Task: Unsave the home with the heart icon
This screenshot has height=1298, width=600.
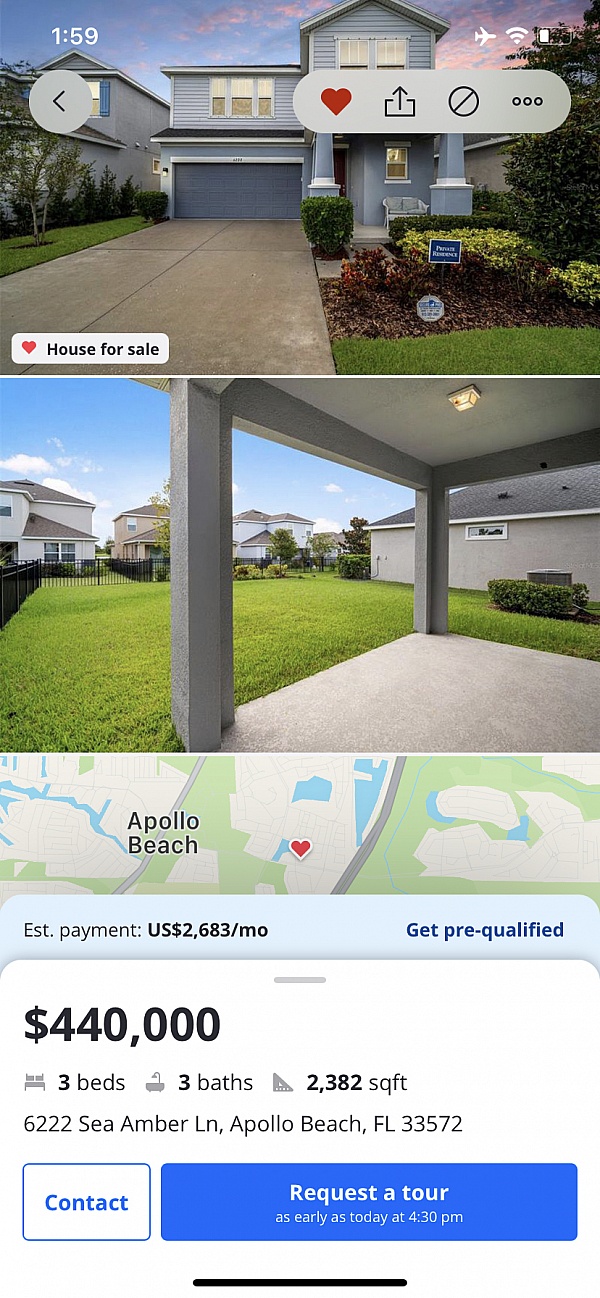Action: click(x=336, y=101)
